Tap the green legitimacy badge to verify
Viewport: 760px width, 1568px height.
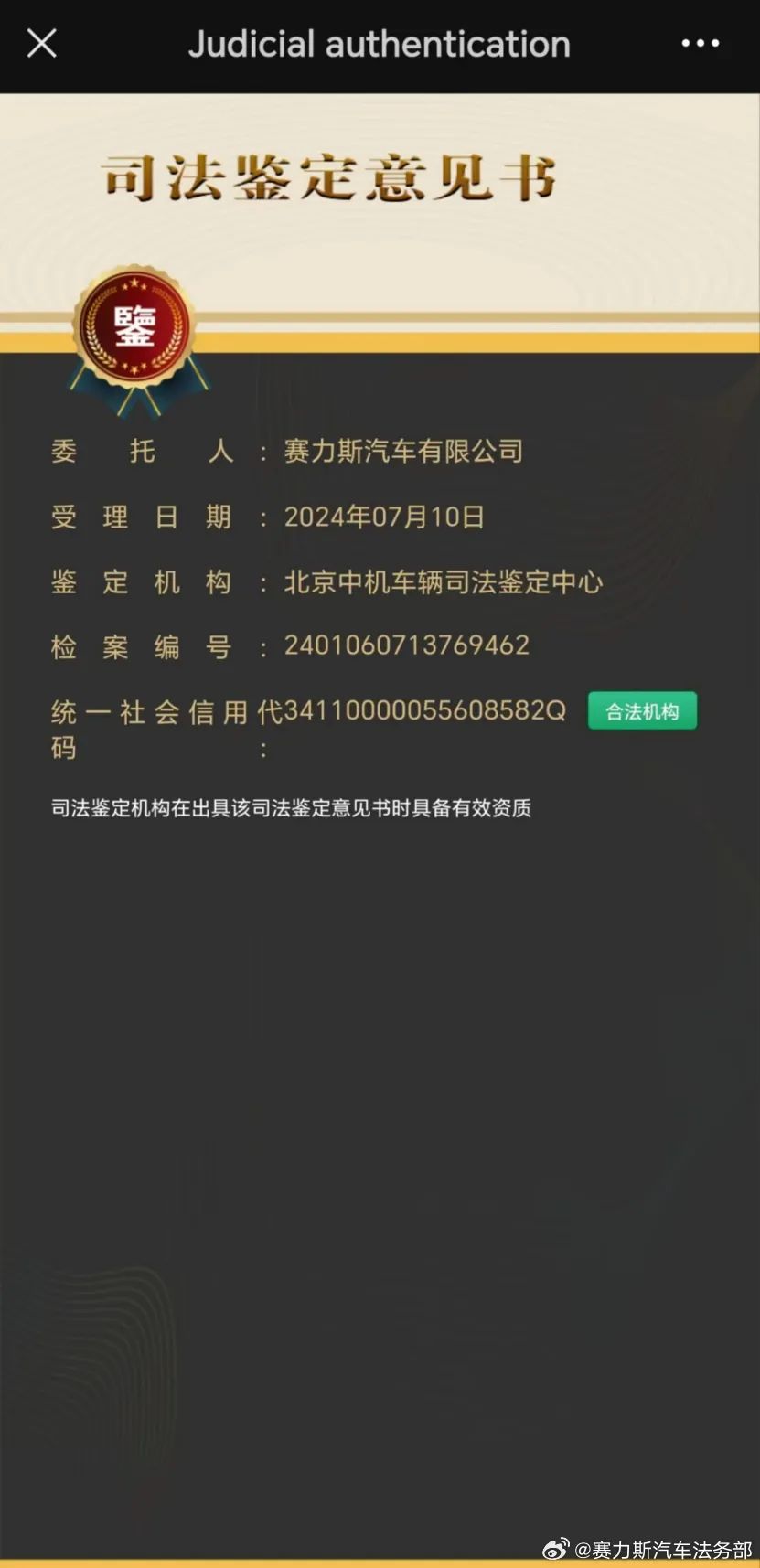tap(641, 710)
